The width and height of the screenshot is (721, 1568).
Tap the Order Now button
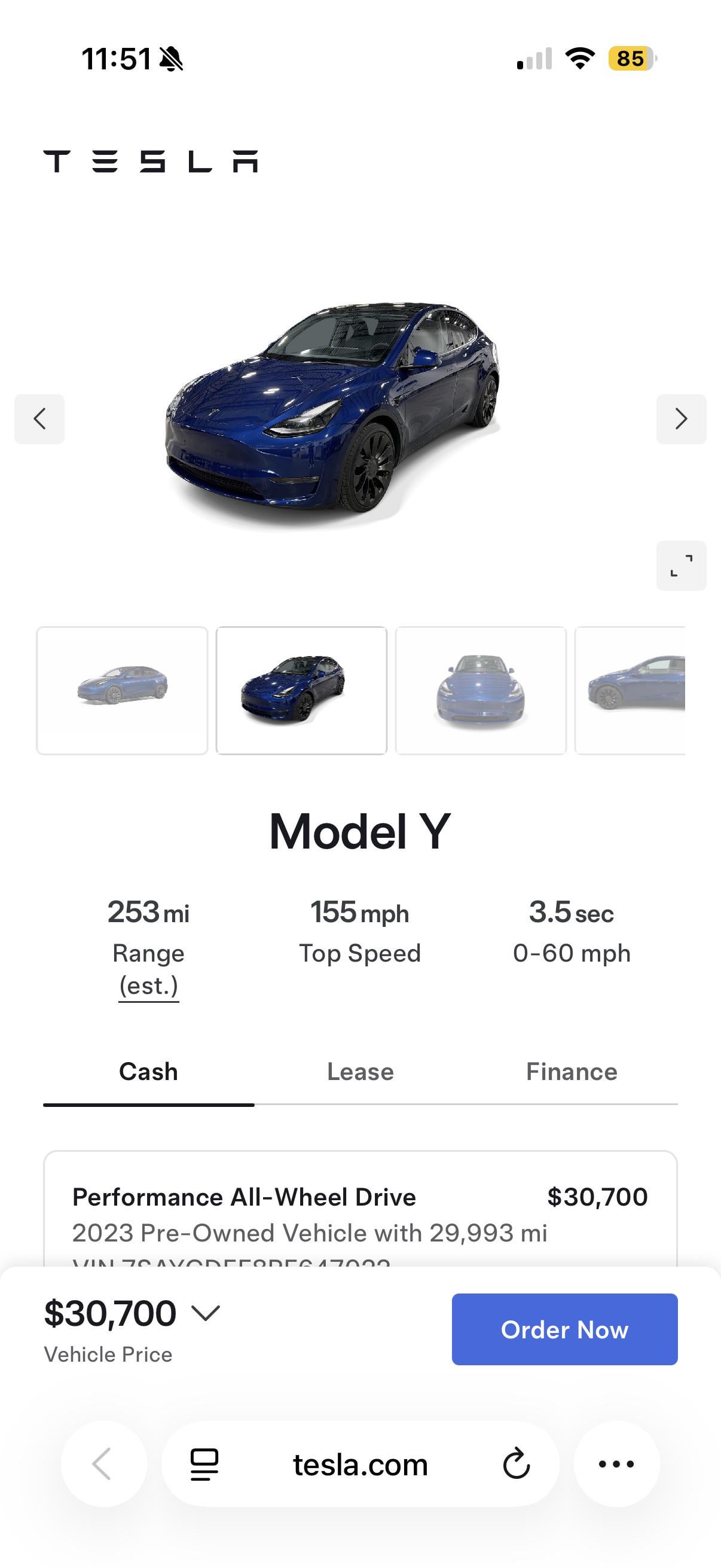[564, 1330]
